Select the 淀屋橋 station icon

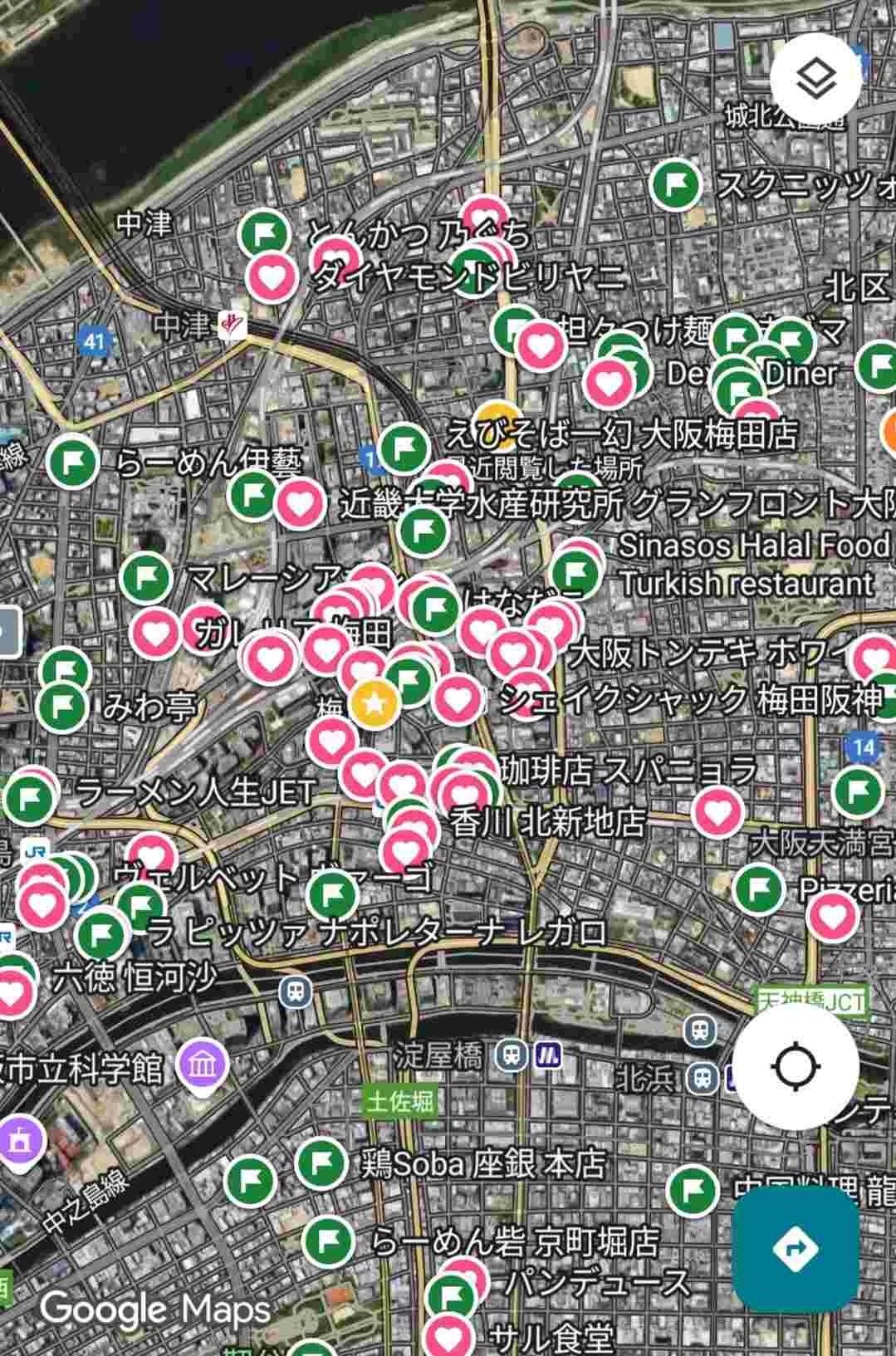pos(512,1056)
